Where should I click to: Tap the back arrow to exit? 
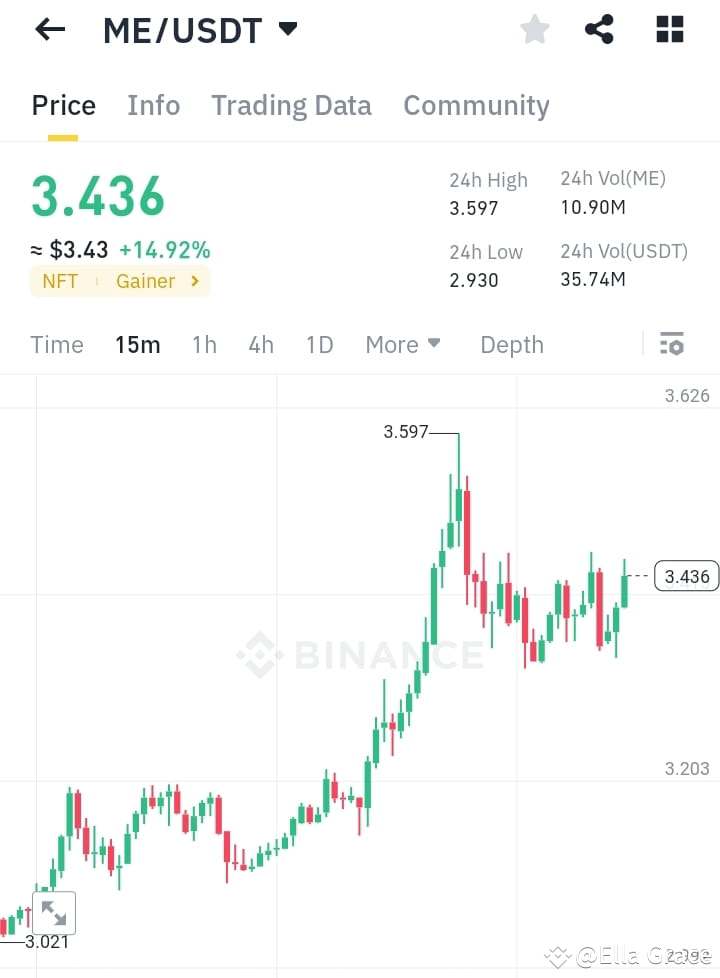(x=48, y=29)
